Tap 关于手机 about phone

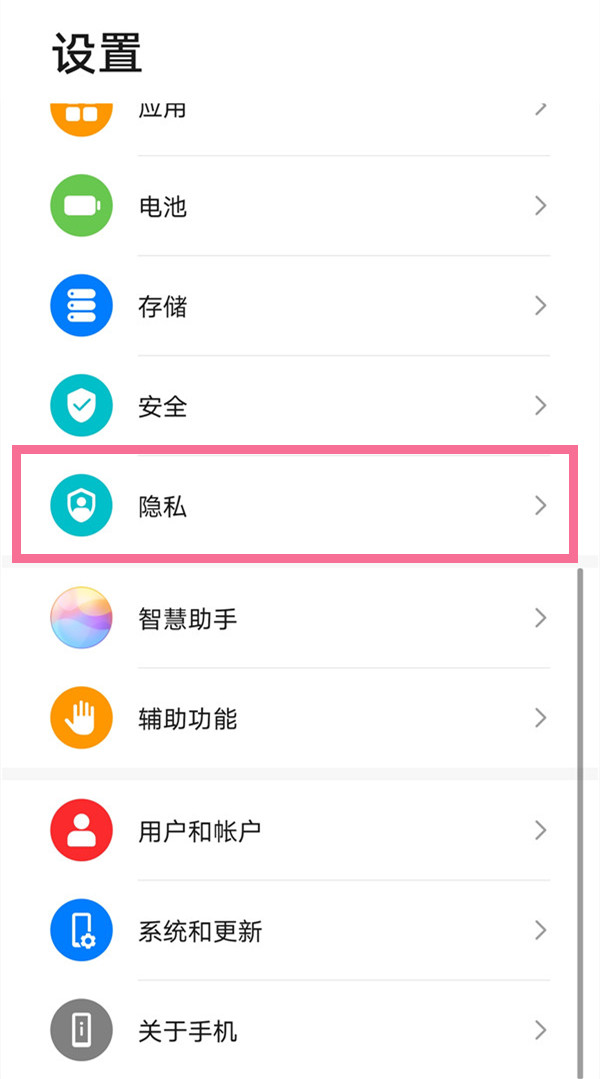pos(300,1031)
